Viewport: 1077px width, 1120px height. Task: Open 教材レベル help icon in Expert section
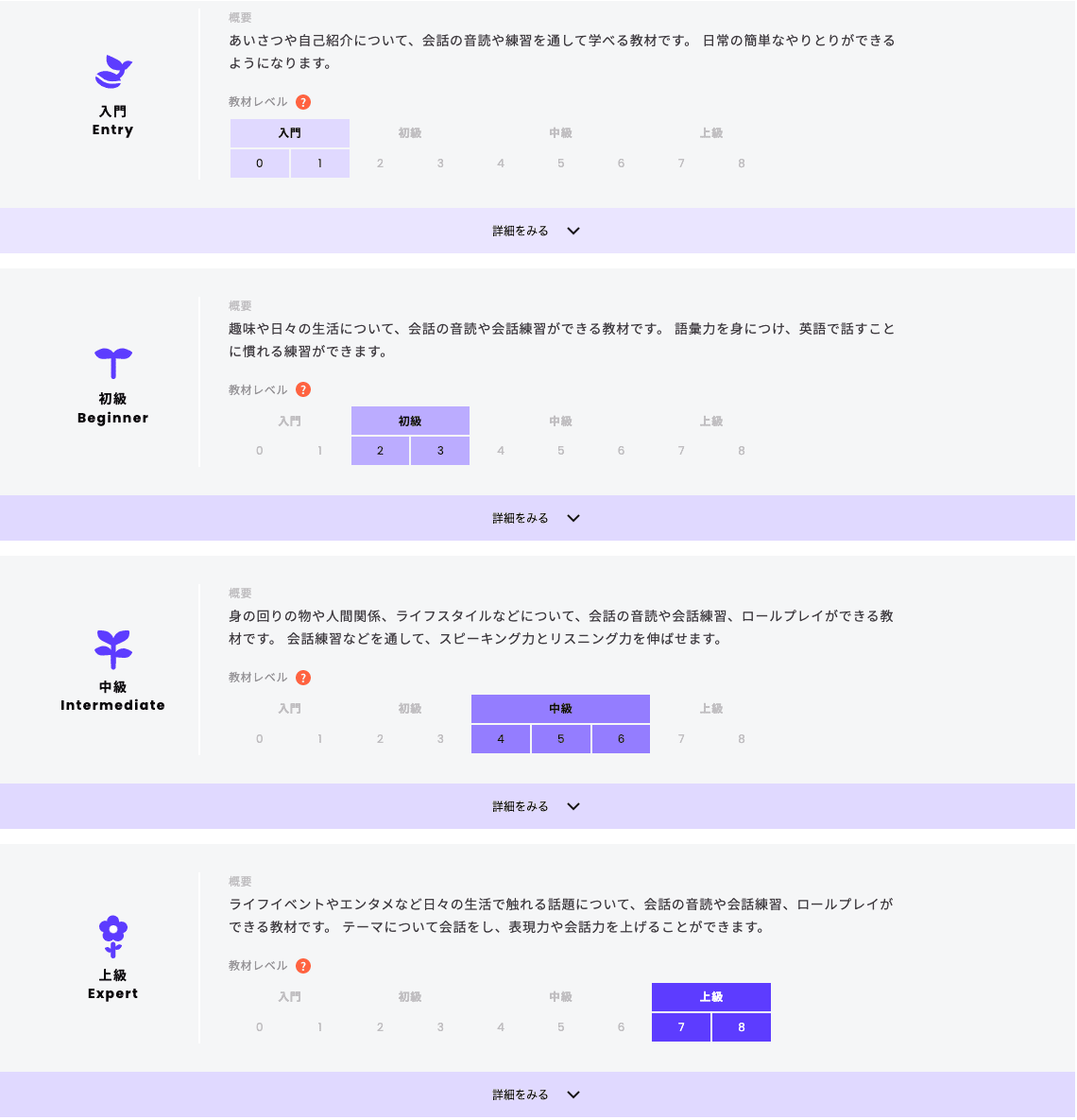coord(303,966)
